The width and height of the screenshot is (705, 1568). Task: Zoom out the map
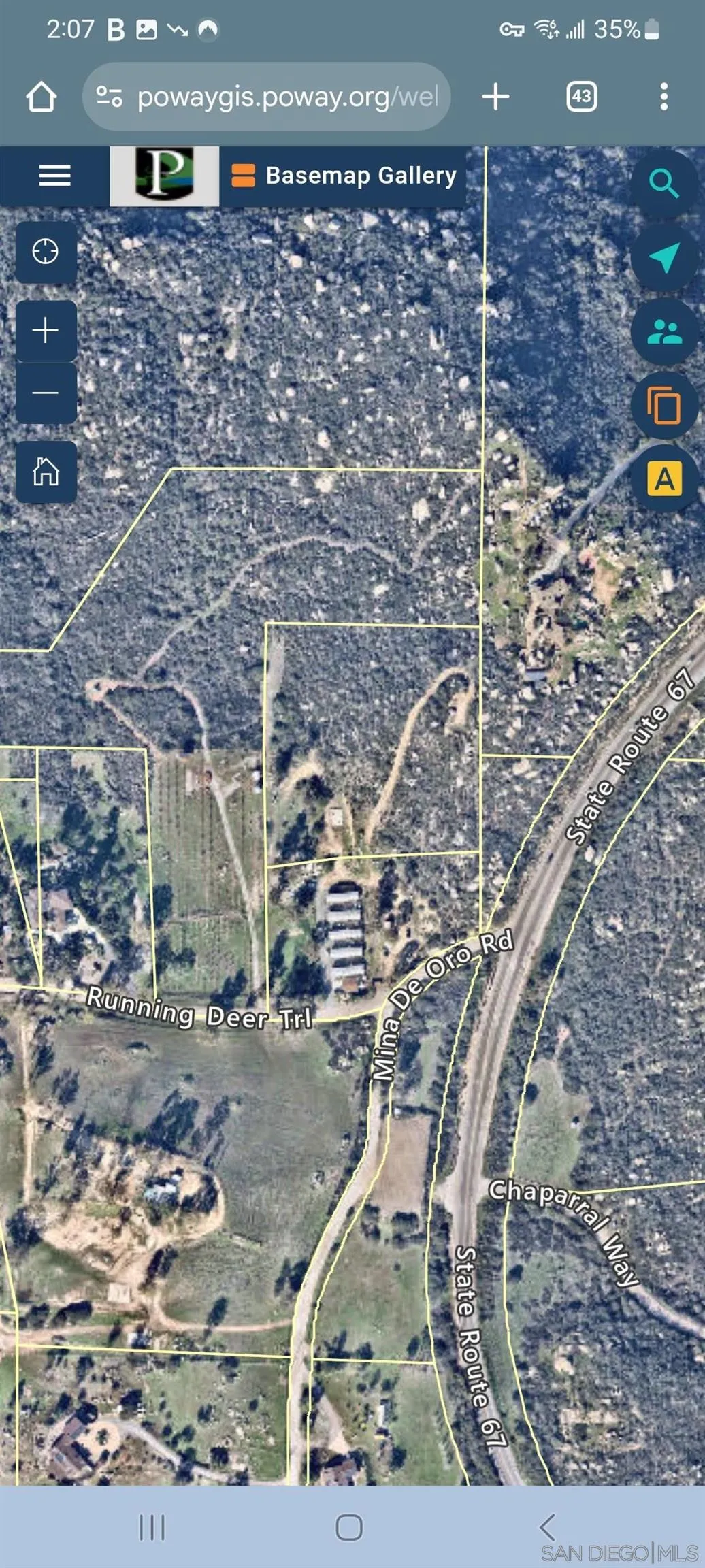46,393
